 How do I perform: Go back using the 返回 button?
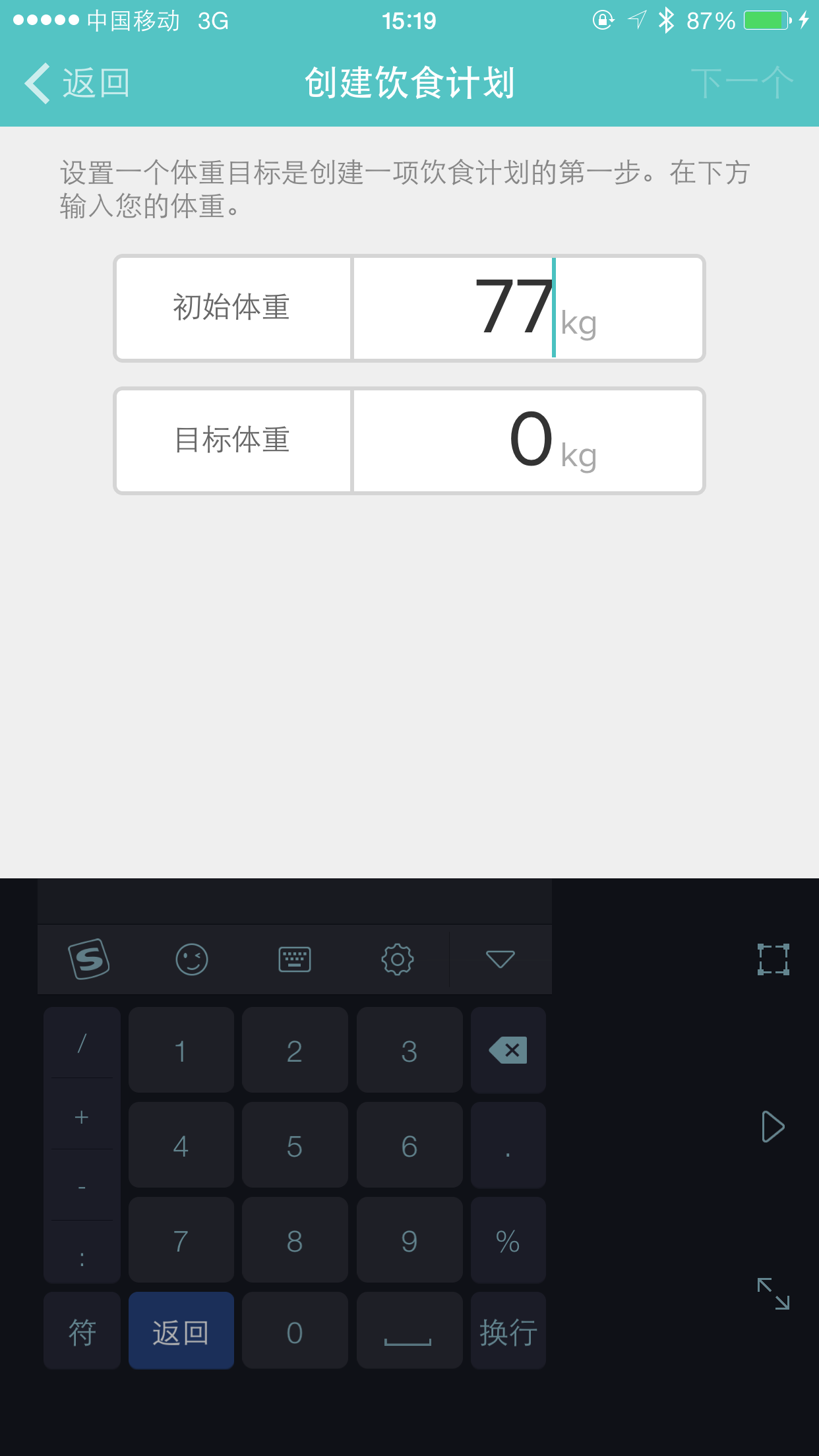(78, 83)
